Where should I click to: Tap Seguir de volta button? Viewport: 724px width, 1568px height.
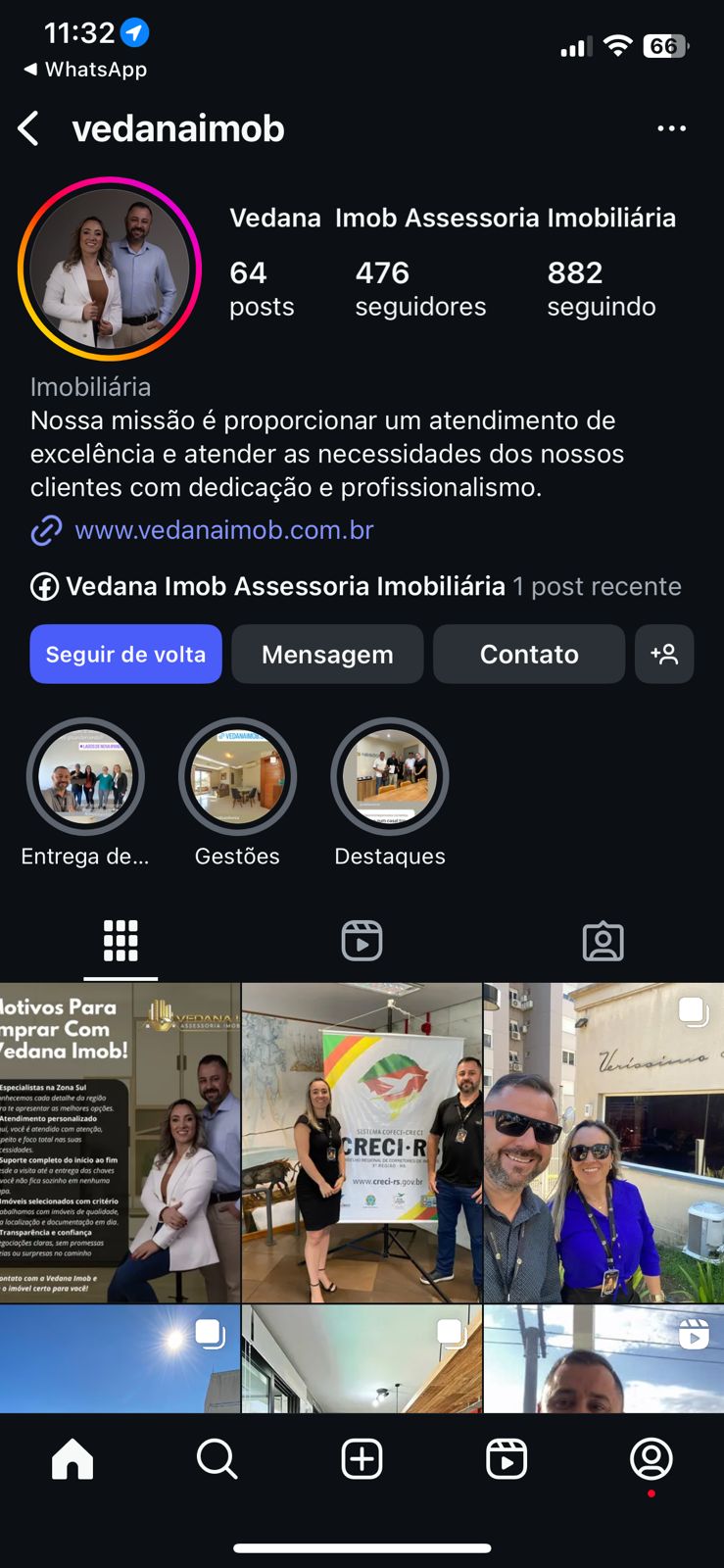pyautogui.click(x=125, y=654)
